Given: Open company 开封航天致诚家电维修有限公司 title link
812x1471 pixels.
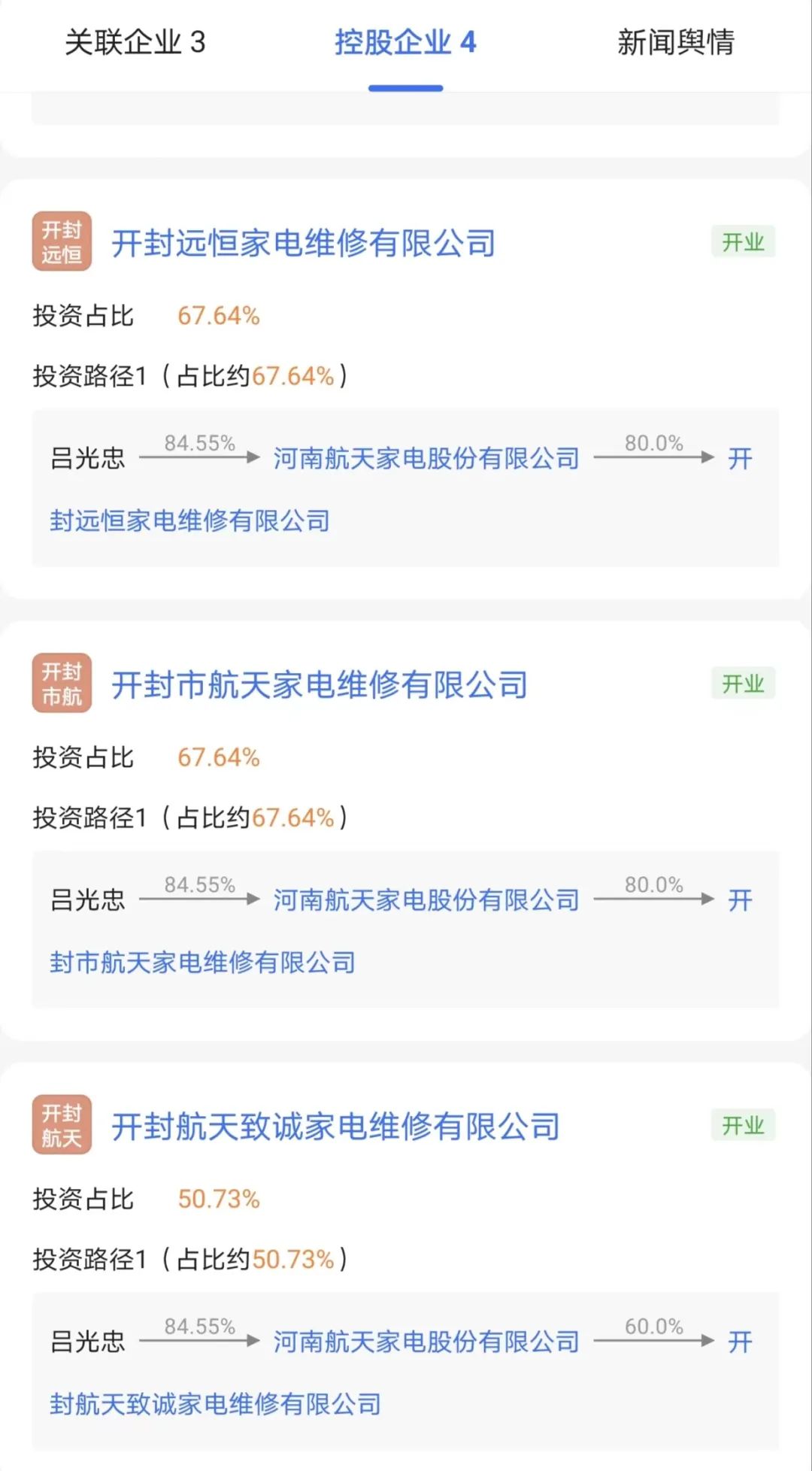Looking at the screenshot, I should pos(335,1126).
